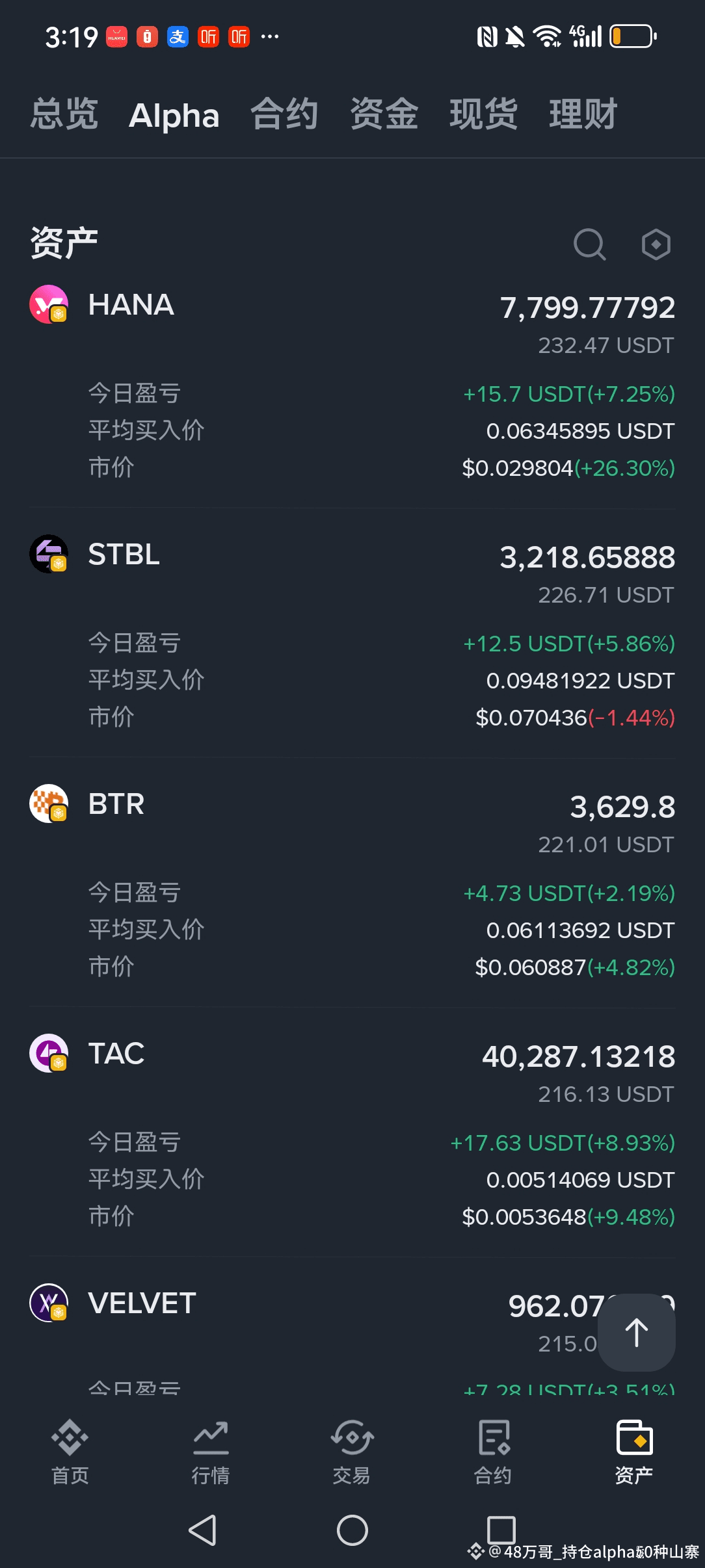Go to the 合约 bottom tab

[493, 1452]
